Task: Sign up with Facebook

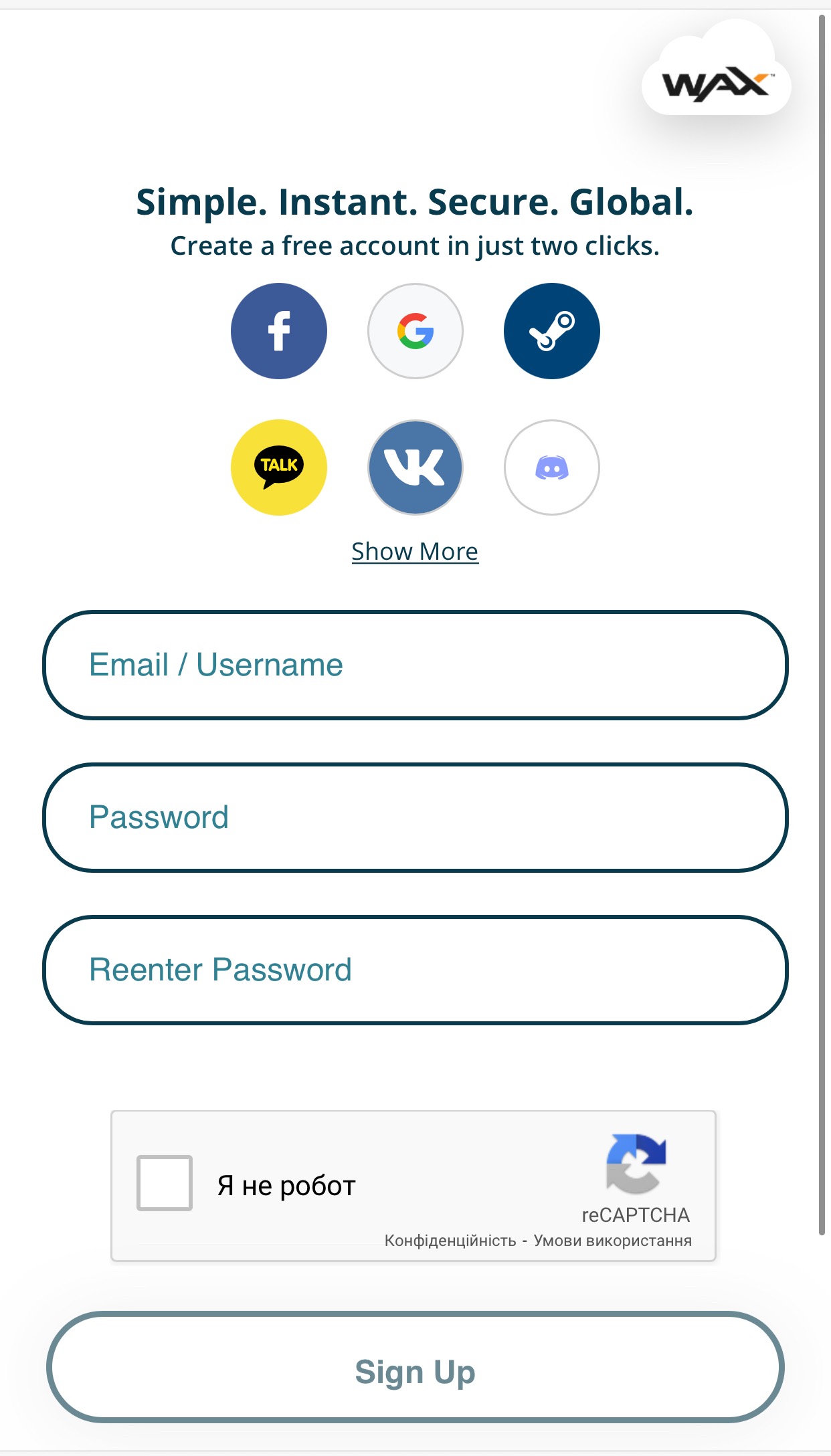Action: [x=278, y=331]
